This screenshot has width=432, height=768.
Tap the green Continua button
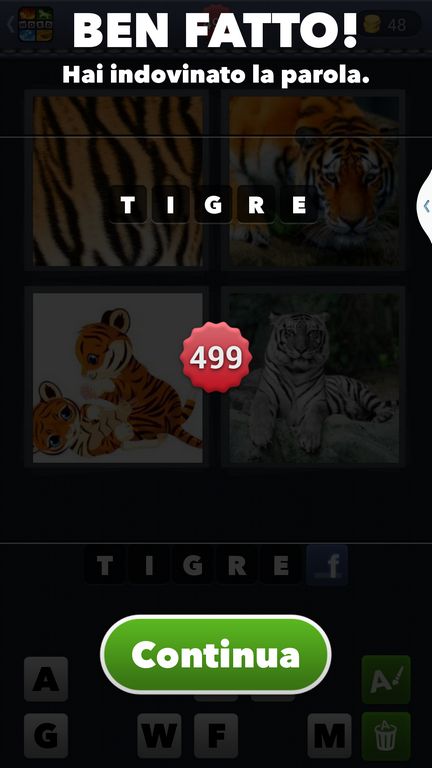216,654
